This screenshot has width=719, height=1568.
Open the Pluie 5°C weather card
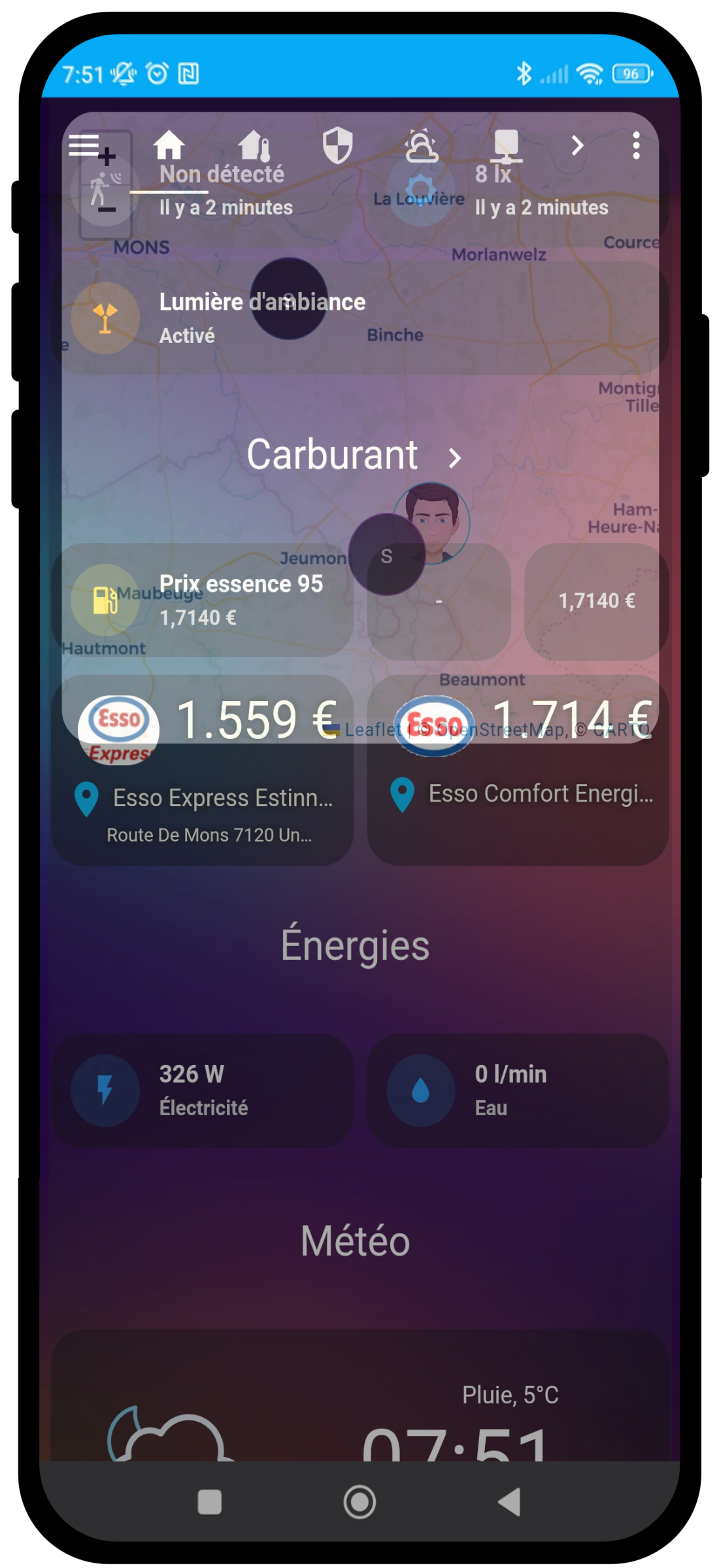point(361,1405)
